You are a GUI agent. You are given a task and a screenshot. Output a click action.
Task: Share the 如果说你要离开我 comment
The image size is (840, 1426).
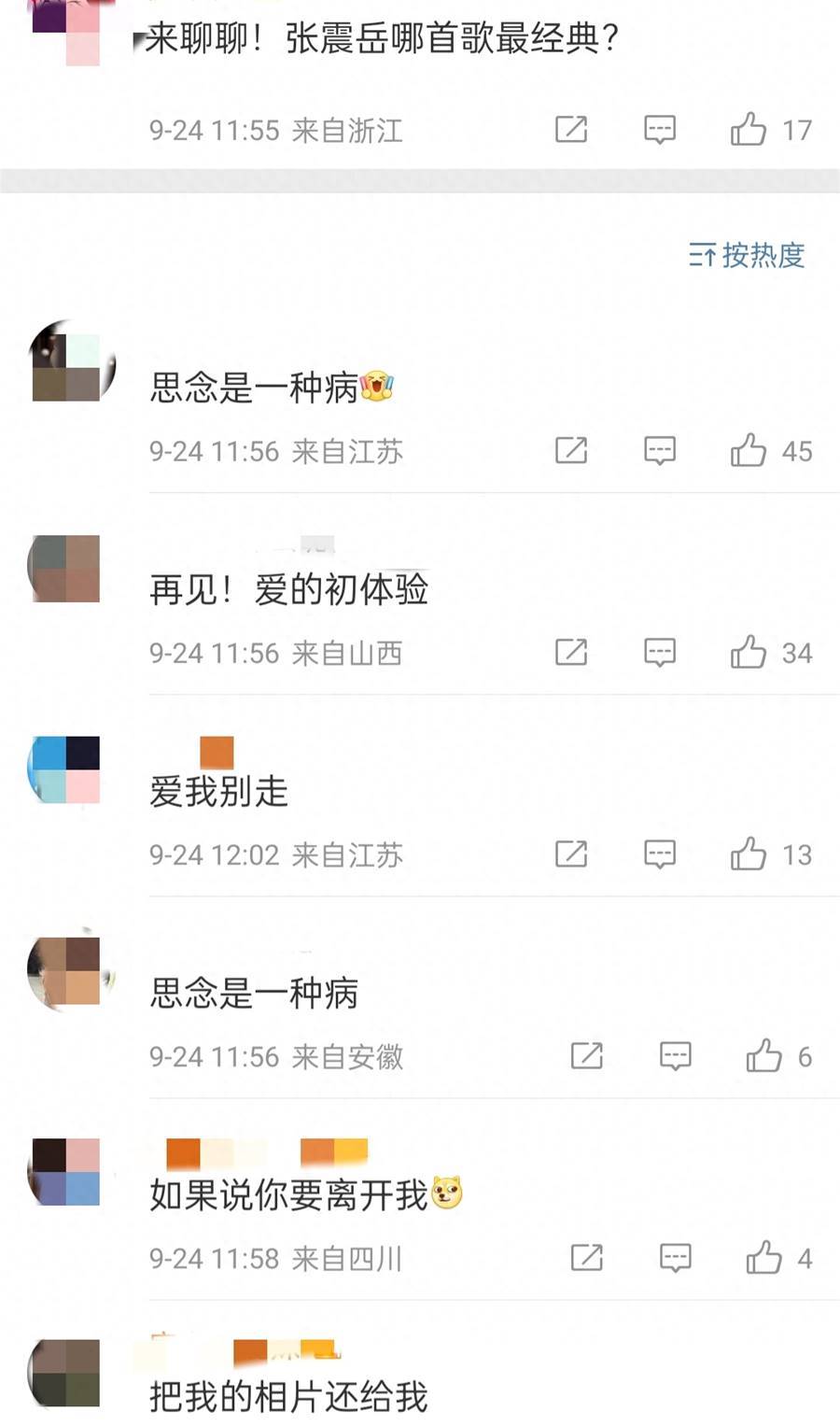[x=586, y=1258]
